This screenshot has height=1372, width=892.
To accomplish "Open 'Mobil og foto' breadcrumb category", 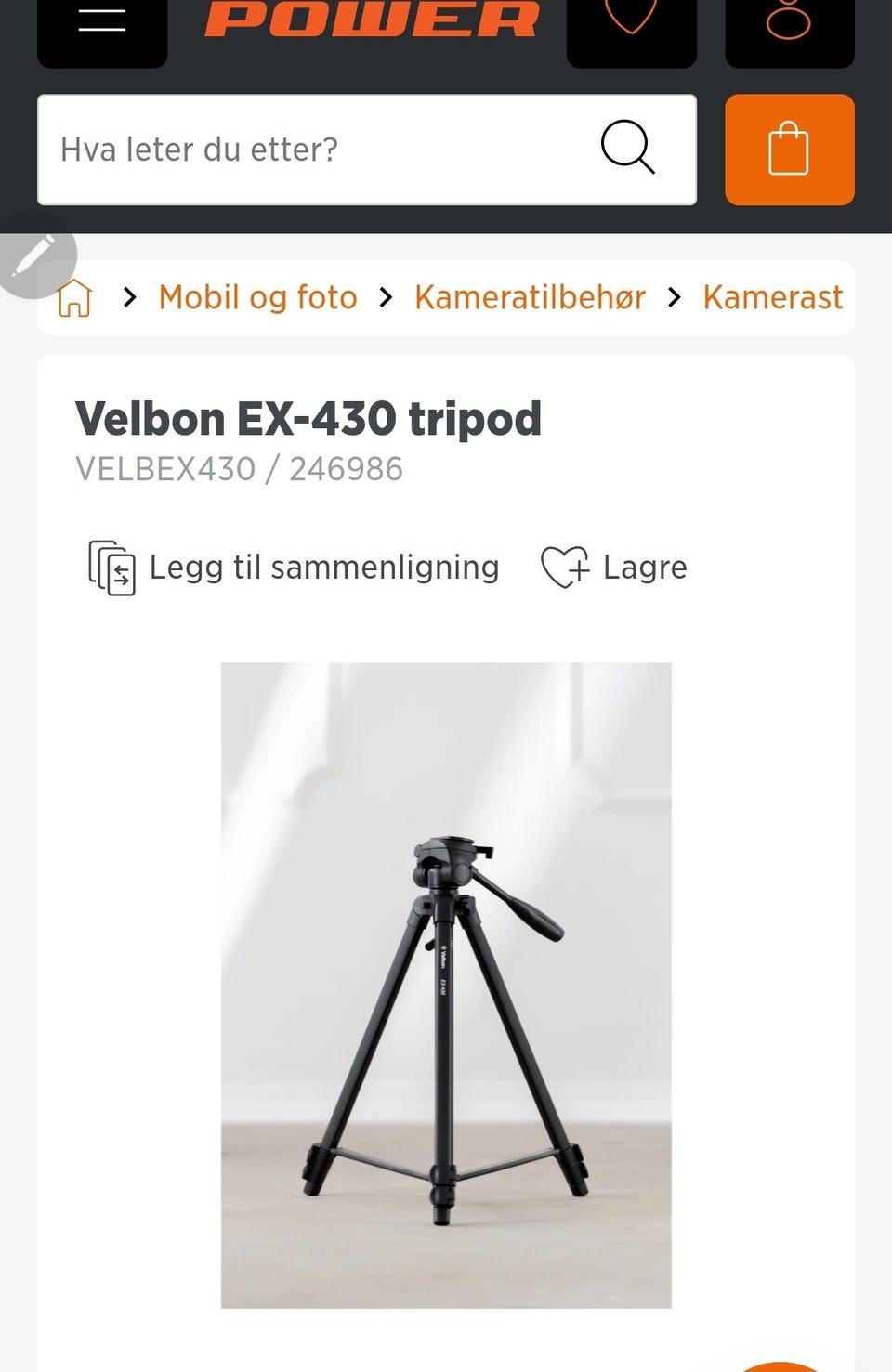I will click(257, 297).
